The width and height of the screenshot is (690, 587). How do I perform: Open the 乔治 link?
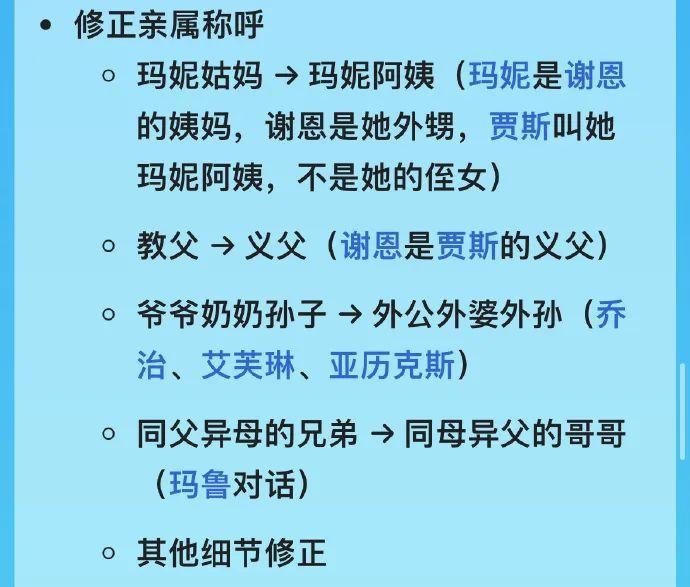[x=611, y=314]
